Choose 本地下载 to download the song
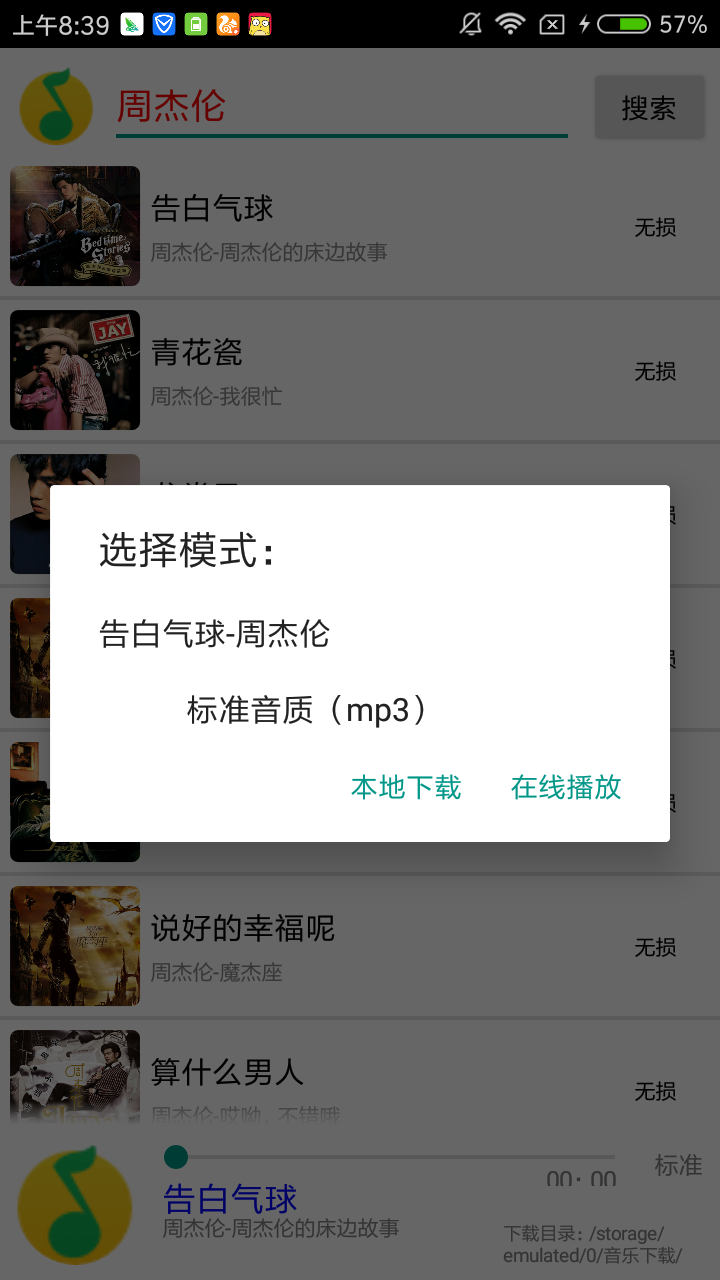The image size is (720, 1280). tap(406, 788)
